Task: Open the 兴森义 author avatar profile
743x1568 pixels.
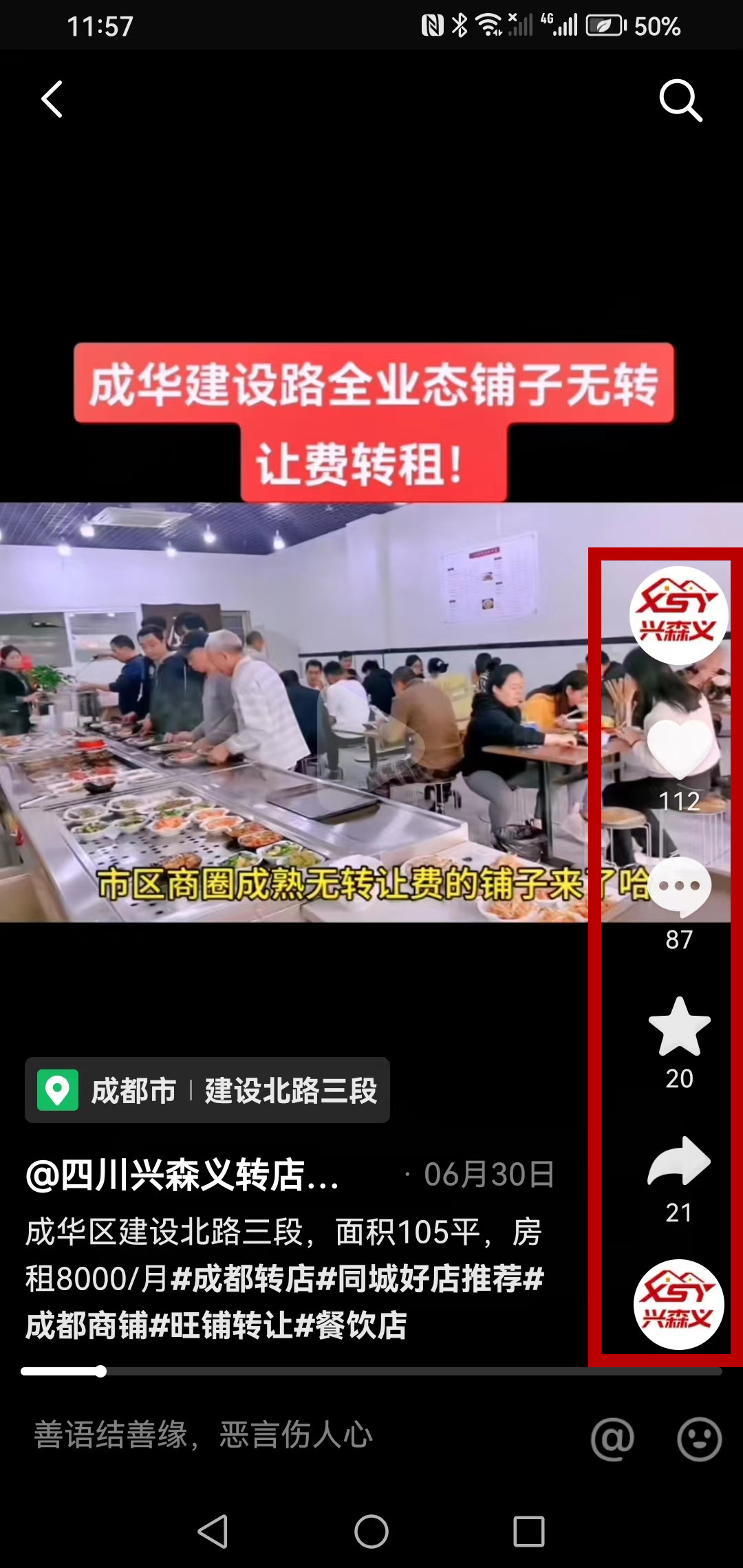Action: (x=678, y=615)
